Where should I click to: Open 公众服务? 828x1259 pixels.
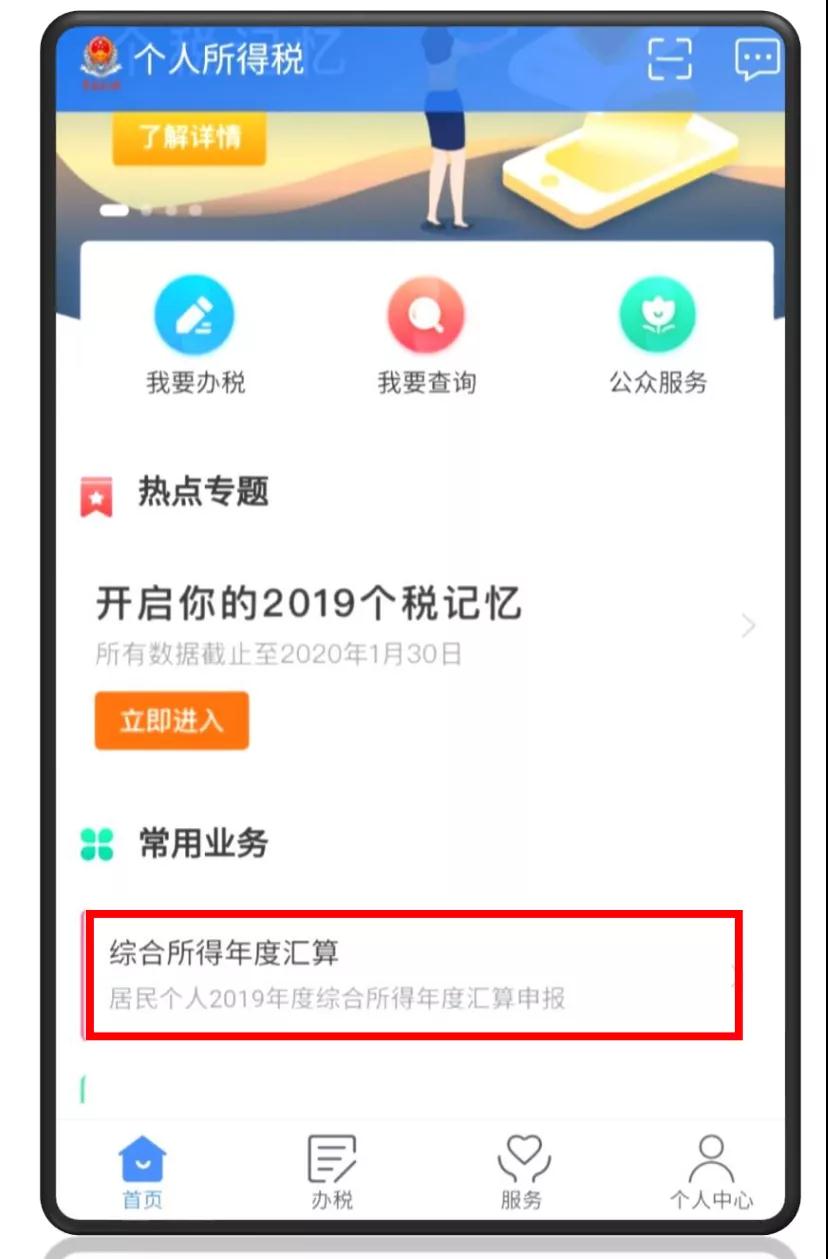point(658,335)
